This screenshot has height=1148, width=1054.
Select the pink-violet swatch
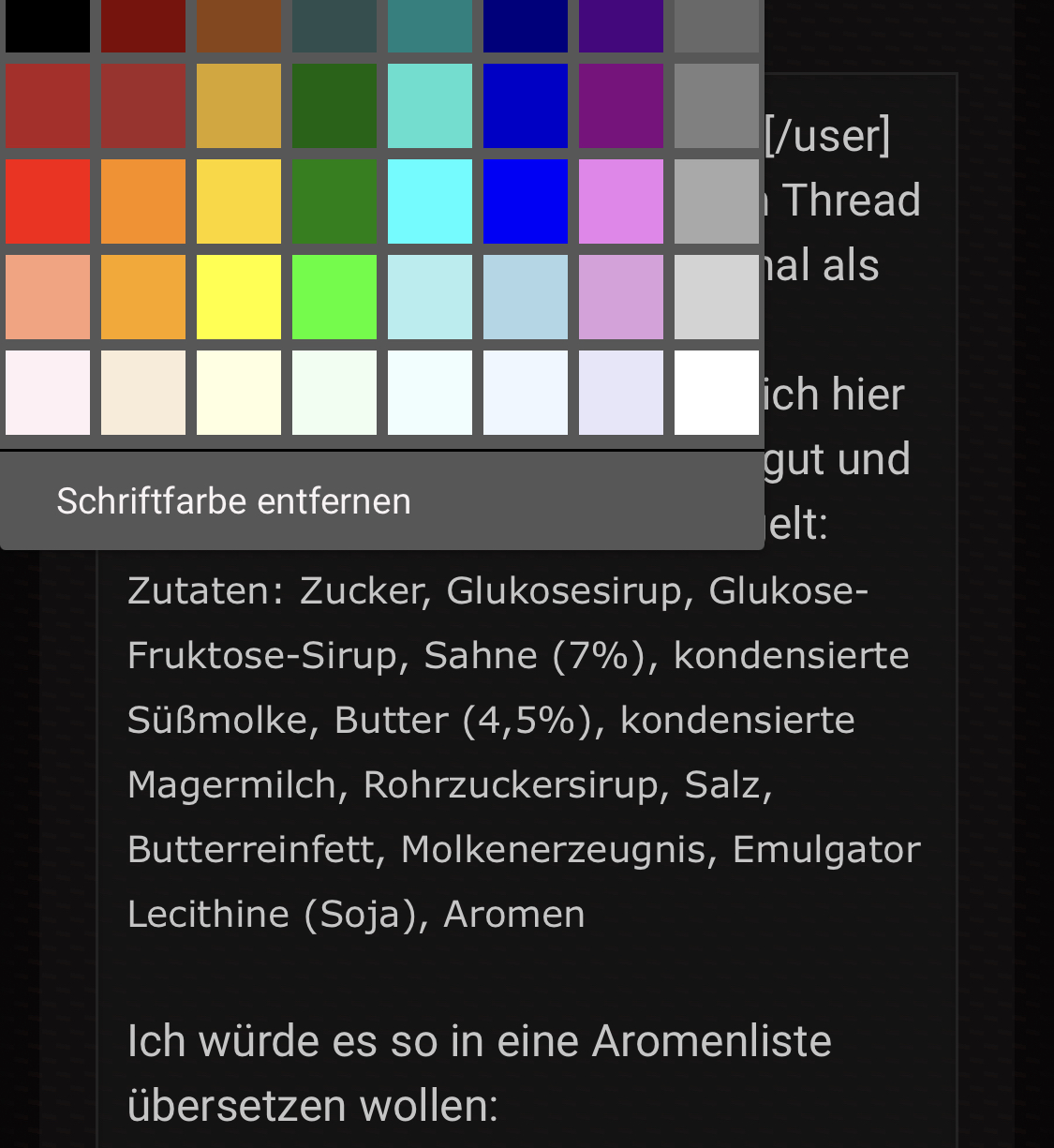click(x=621, y=201)
